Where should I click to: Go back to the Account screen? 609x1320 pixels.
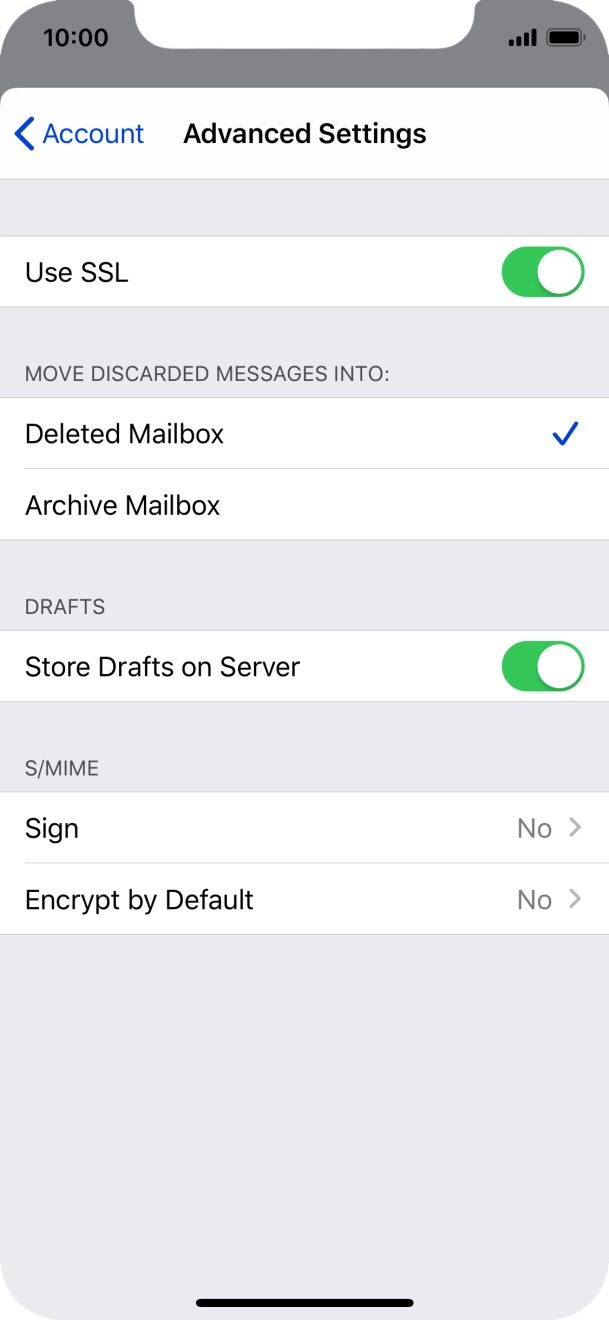pos(80,134)
